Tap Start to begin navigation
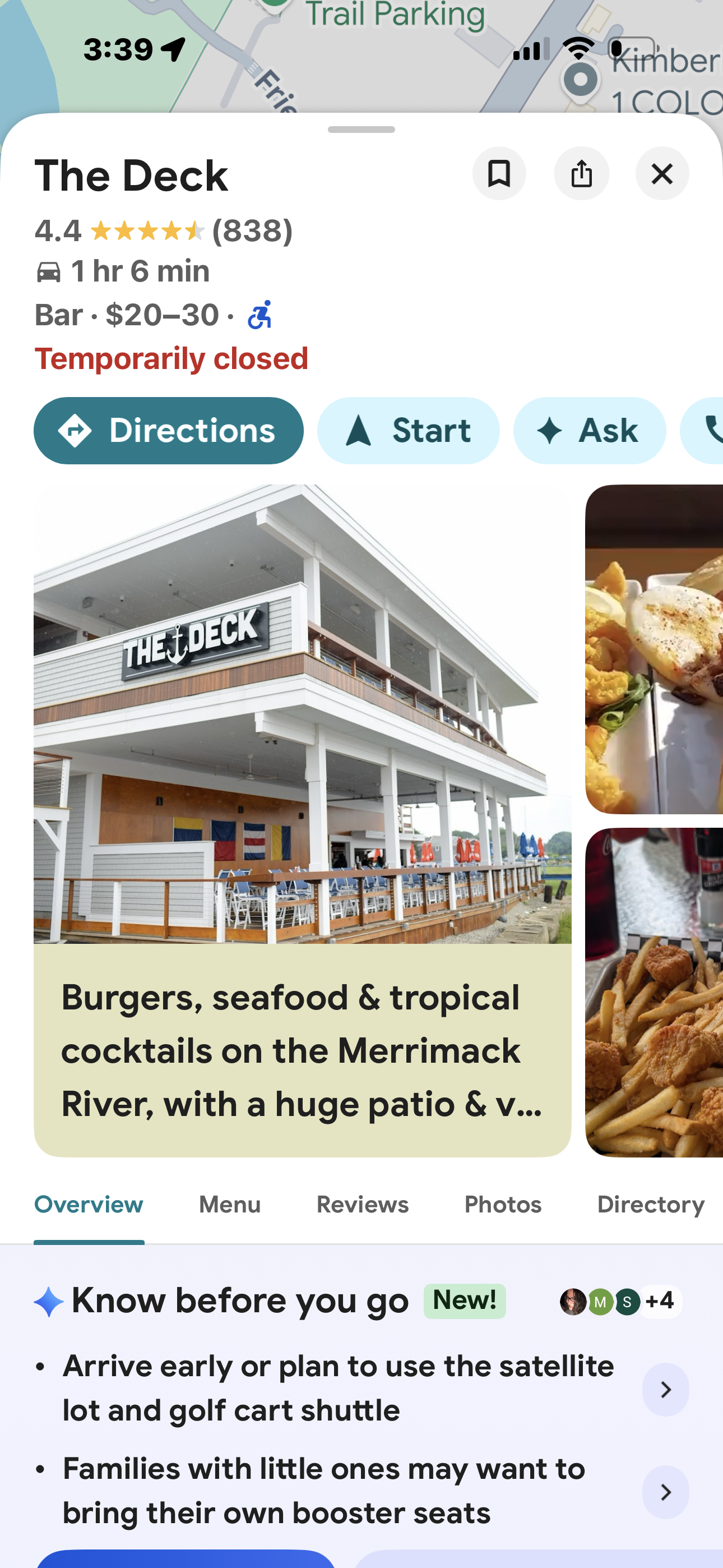Screen dimensions: 723x1568 tap(409, 430)
